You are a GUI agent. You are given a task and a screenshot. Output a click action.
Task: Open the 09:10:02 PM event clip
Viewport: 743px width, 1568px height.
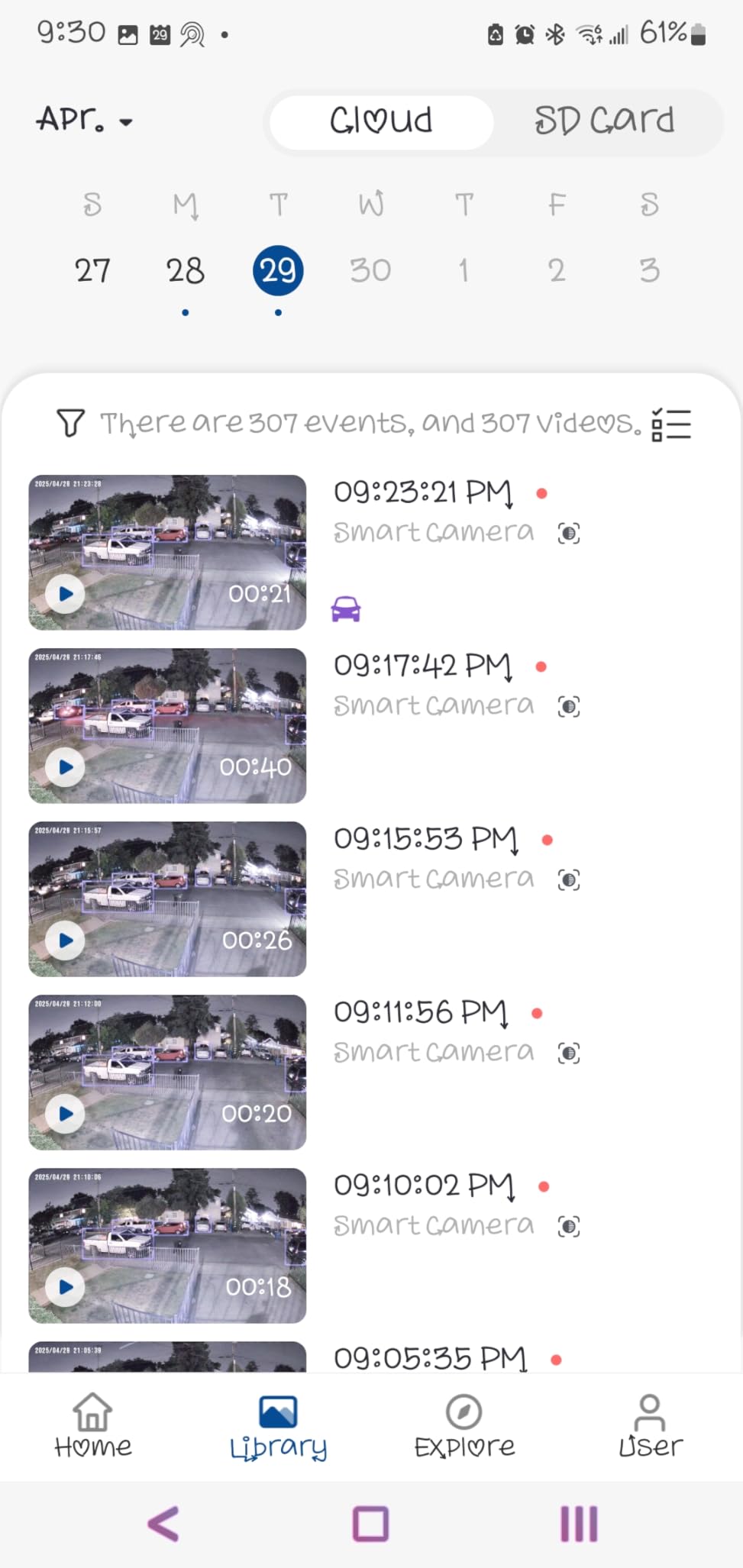click(x=167, y=1245)
